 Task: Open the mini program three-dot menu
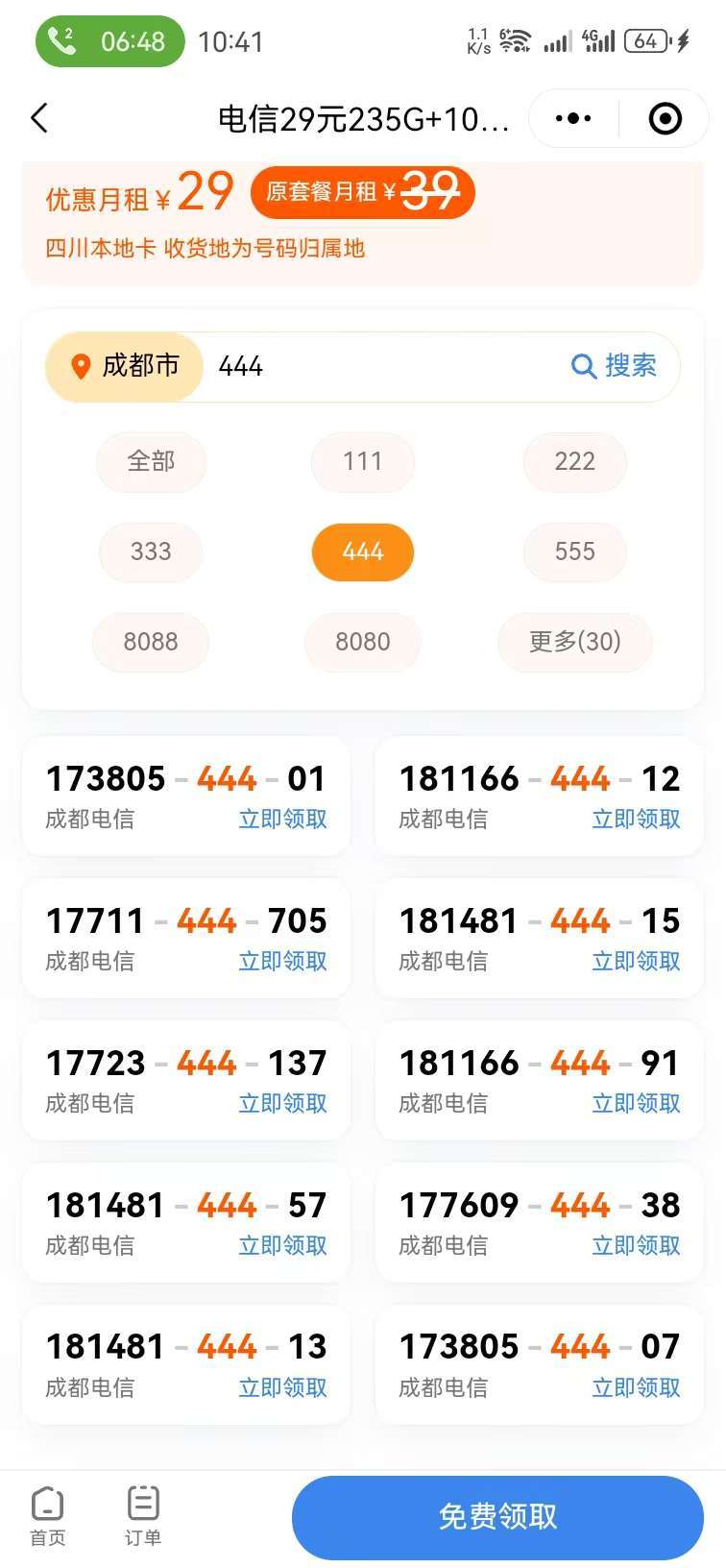coord(573,118)
